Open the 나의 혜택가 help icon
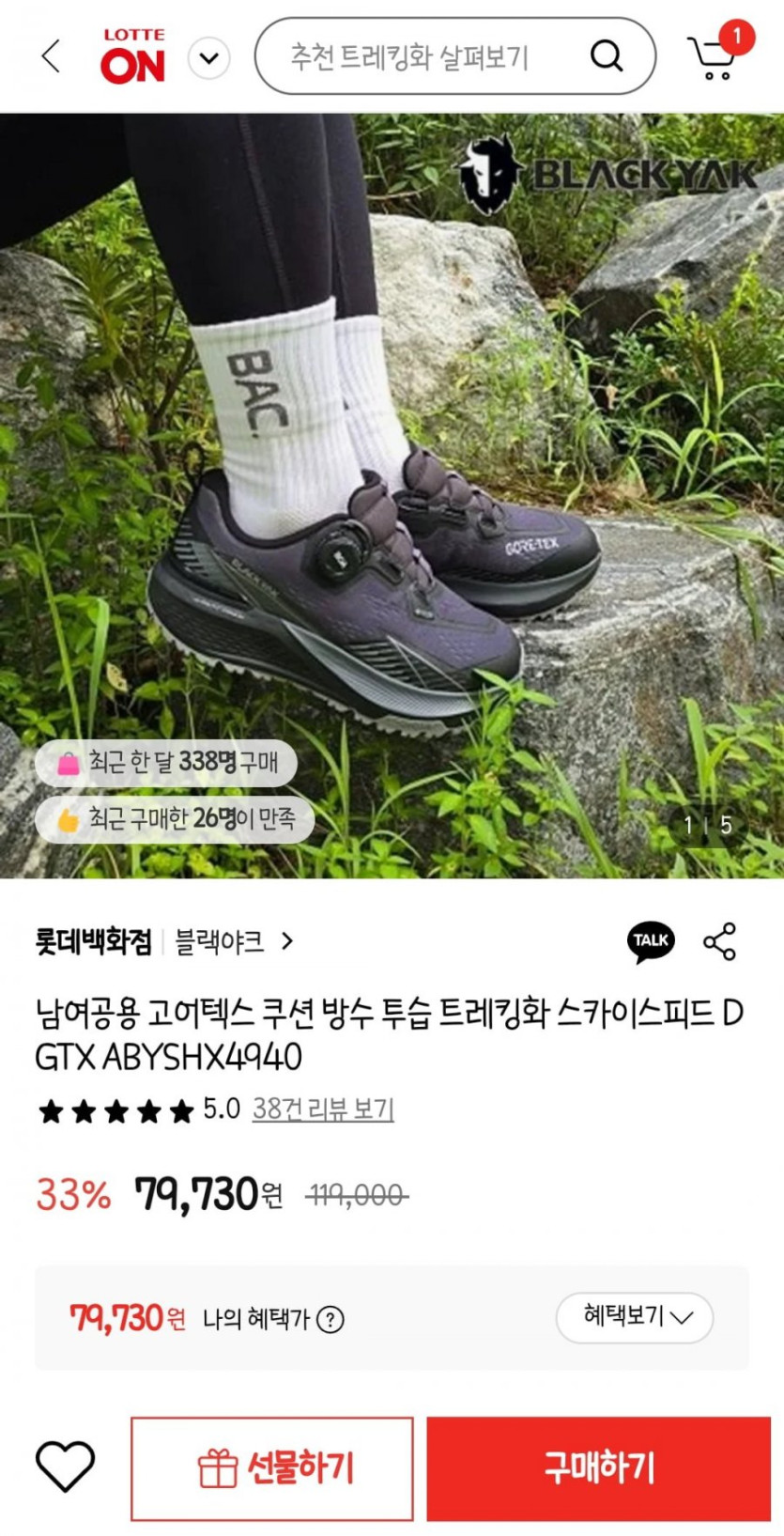784x1536 pixels. (331, 1320)
